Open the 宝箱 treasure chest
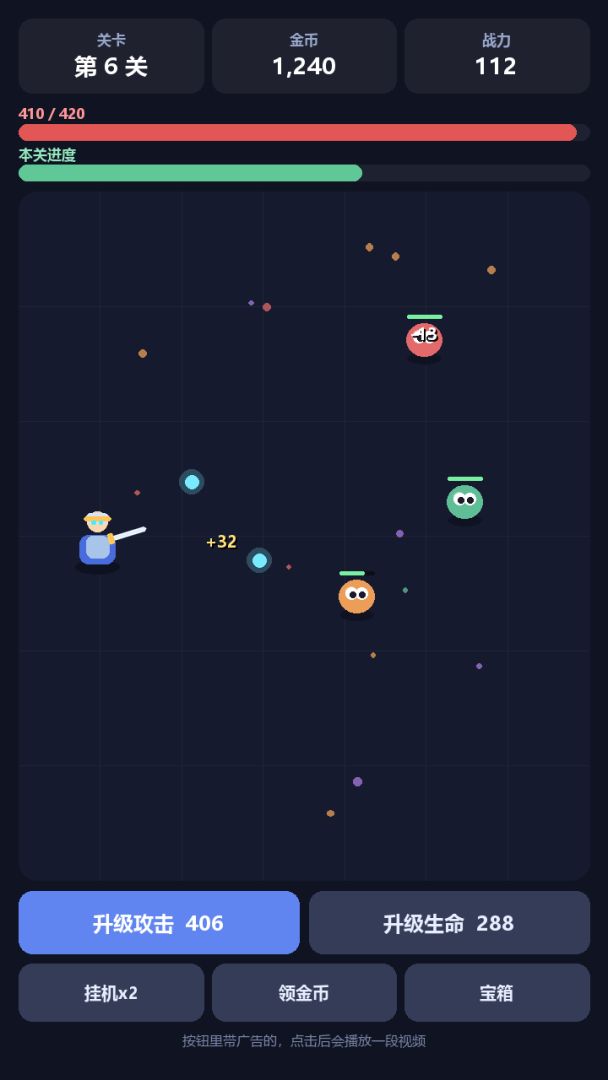 coord(497,993)
